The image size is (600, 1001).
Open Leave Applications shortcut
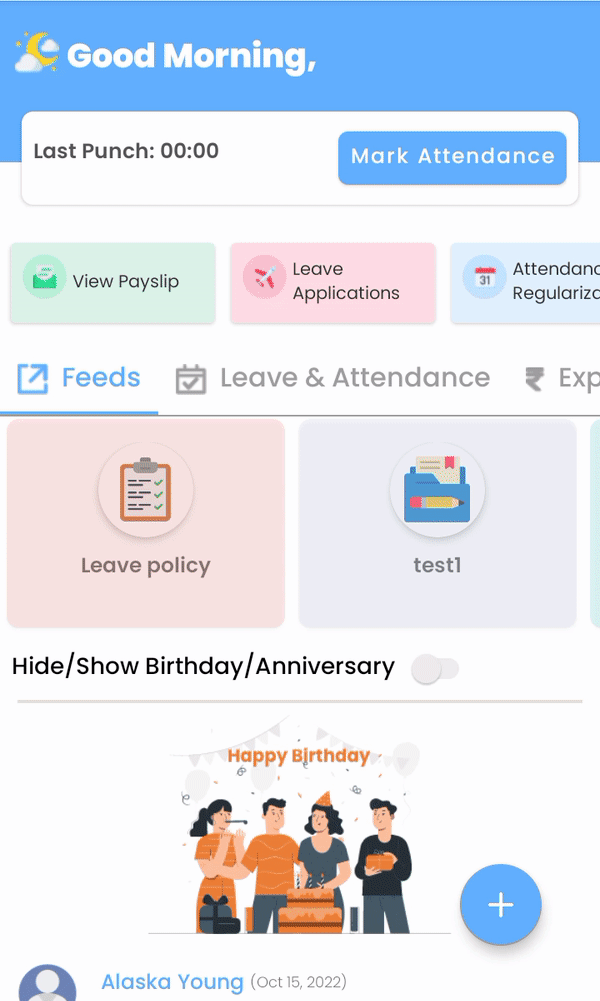pyautogui.click(x=333, y=282)
